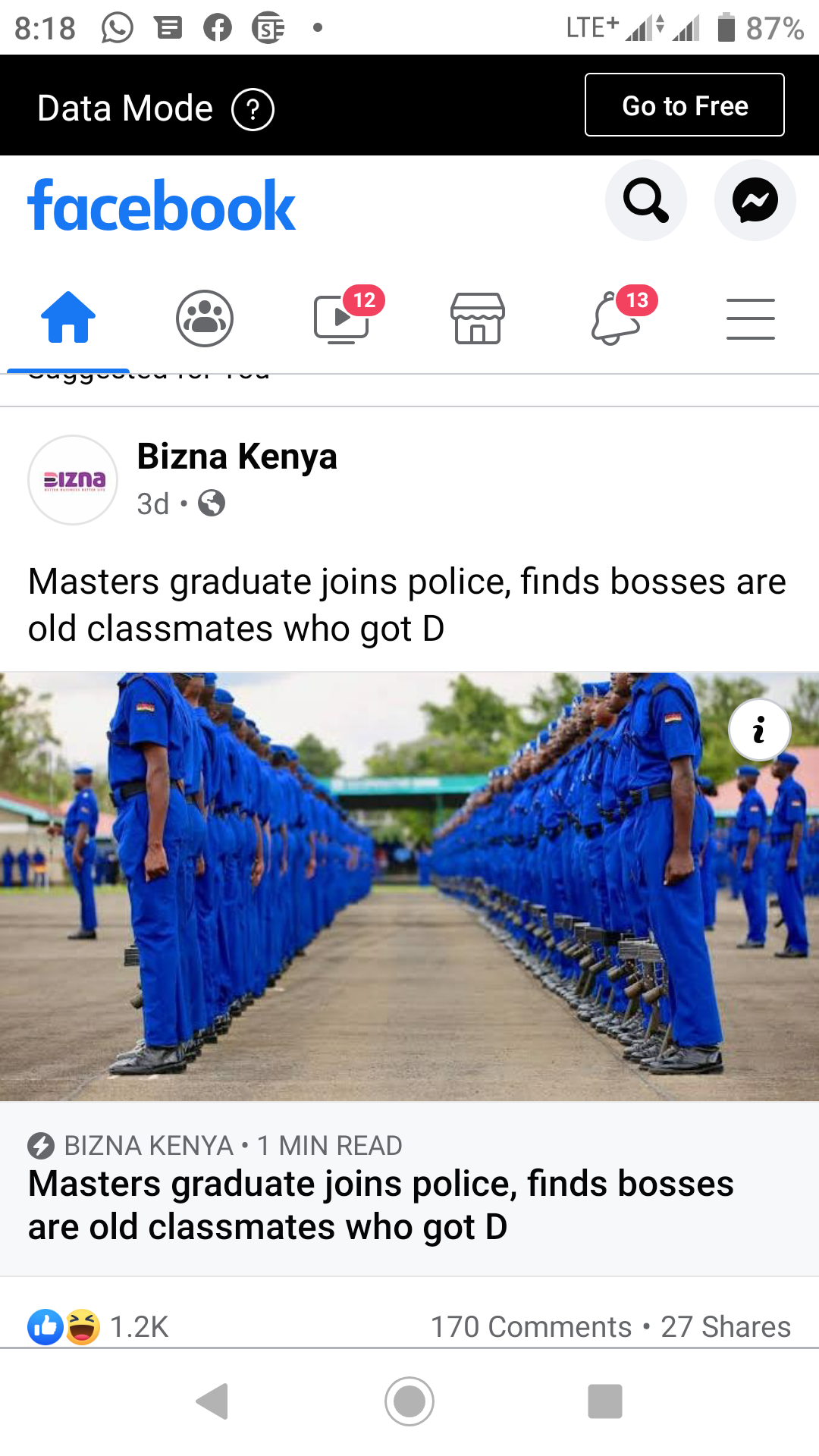The image size is (819, 1456).
Task: Open Bizna Kenya page name
Action: tap(237, 457)
